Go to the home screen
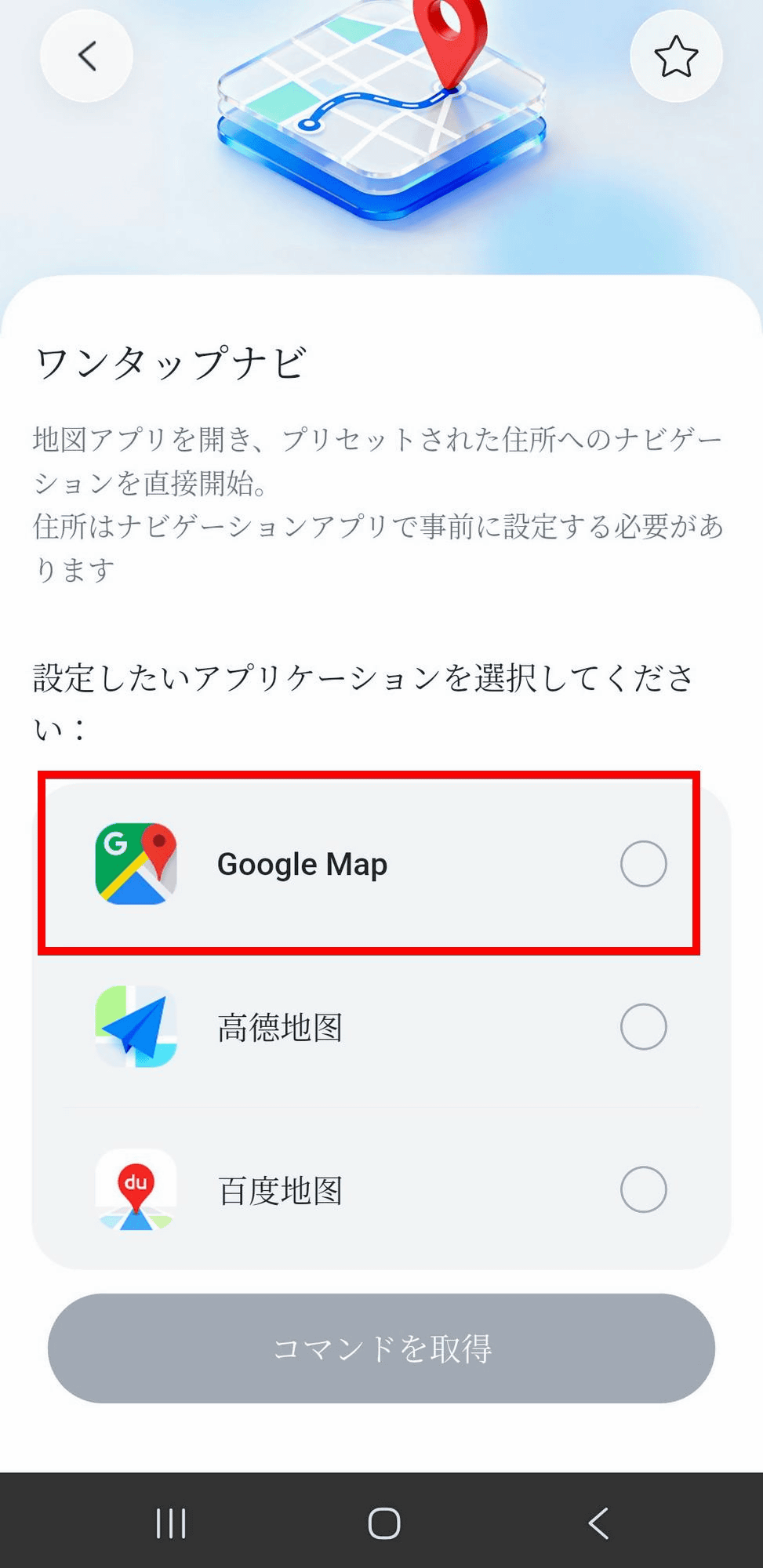Image resolution: width=763 pixels, height=1568 pixels. point(384,1523)
